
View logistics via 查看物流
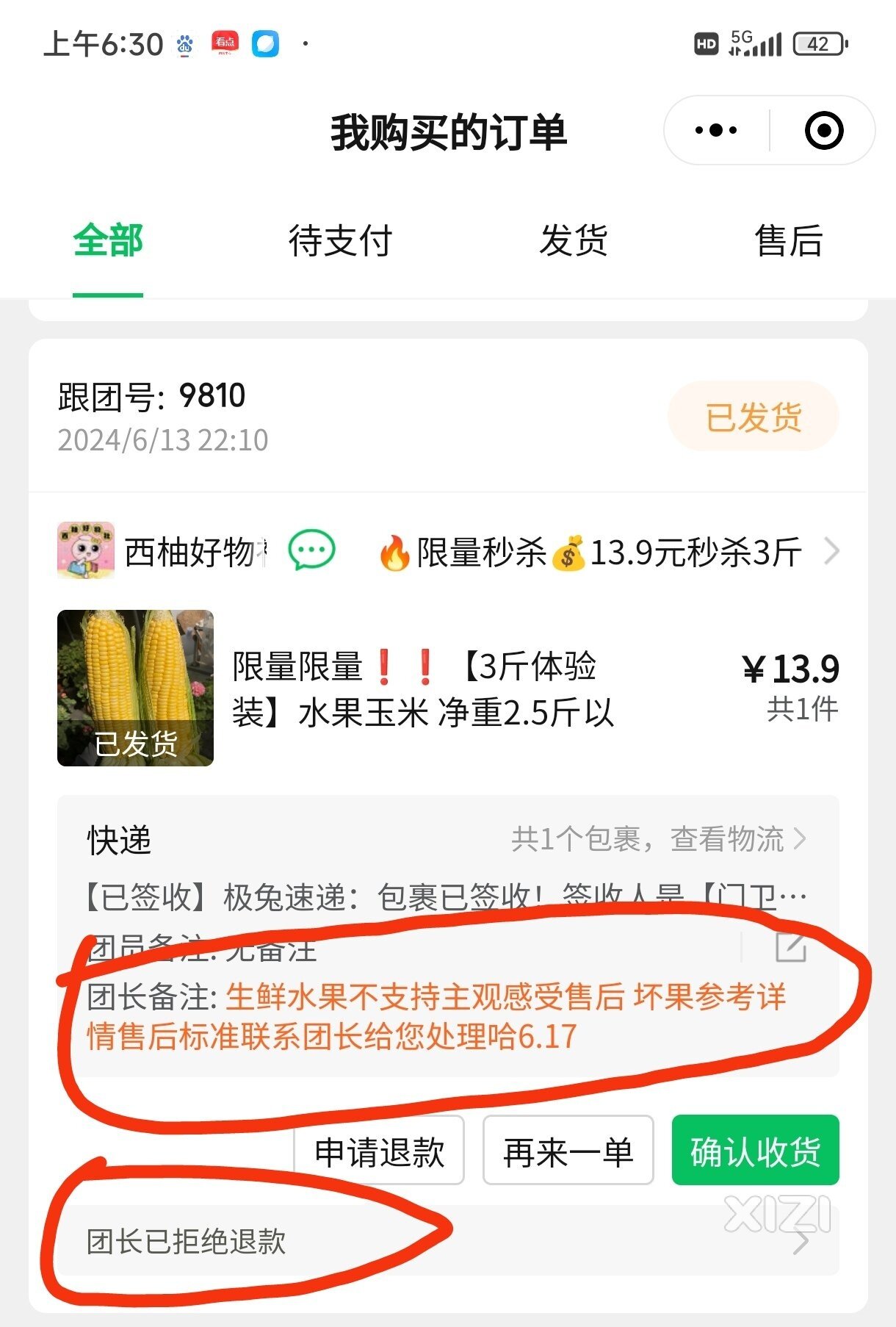(658, 839)
